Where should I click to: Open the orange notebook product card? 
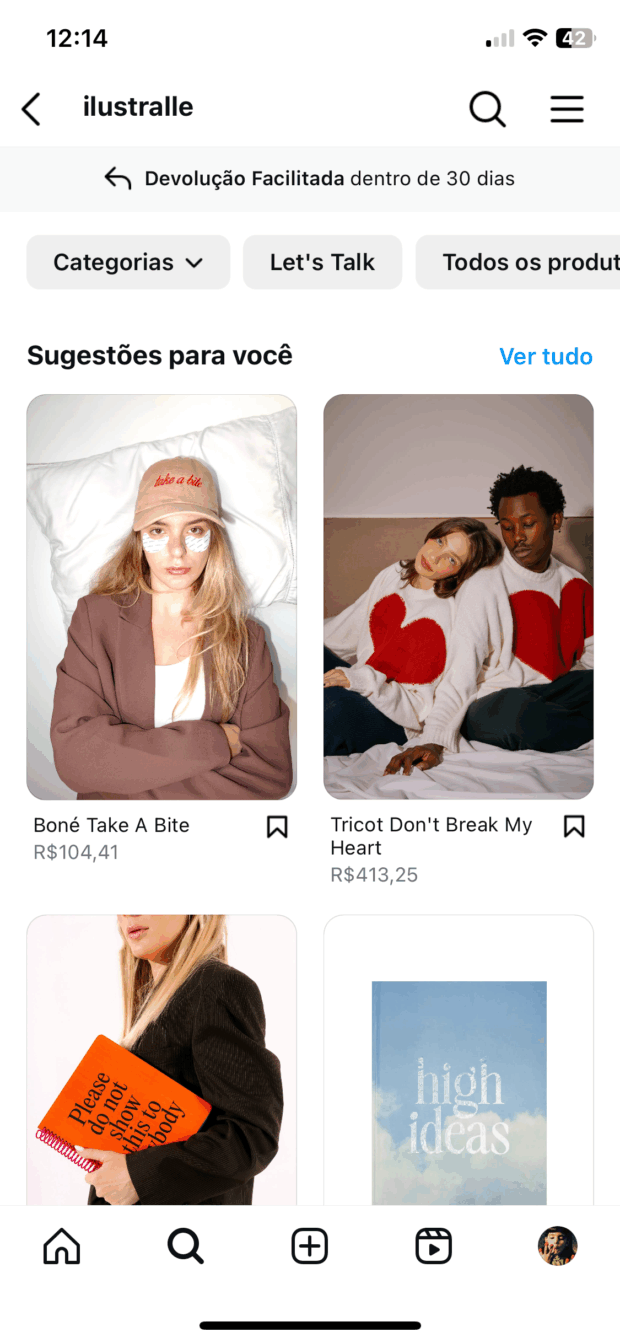click(x=161, y=1060)
